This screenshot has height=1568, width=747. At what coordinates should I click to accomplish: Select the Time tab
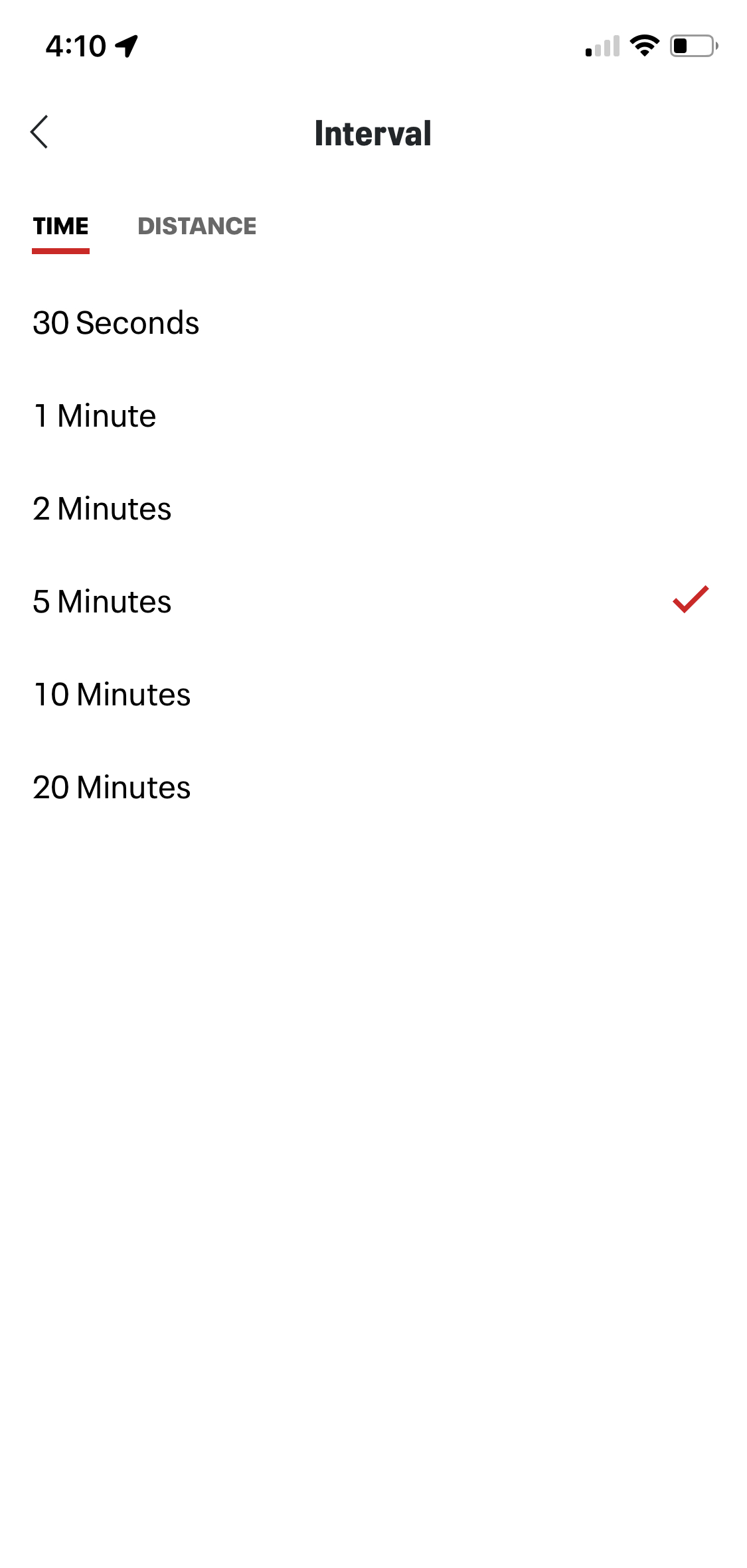pos(60,226)
